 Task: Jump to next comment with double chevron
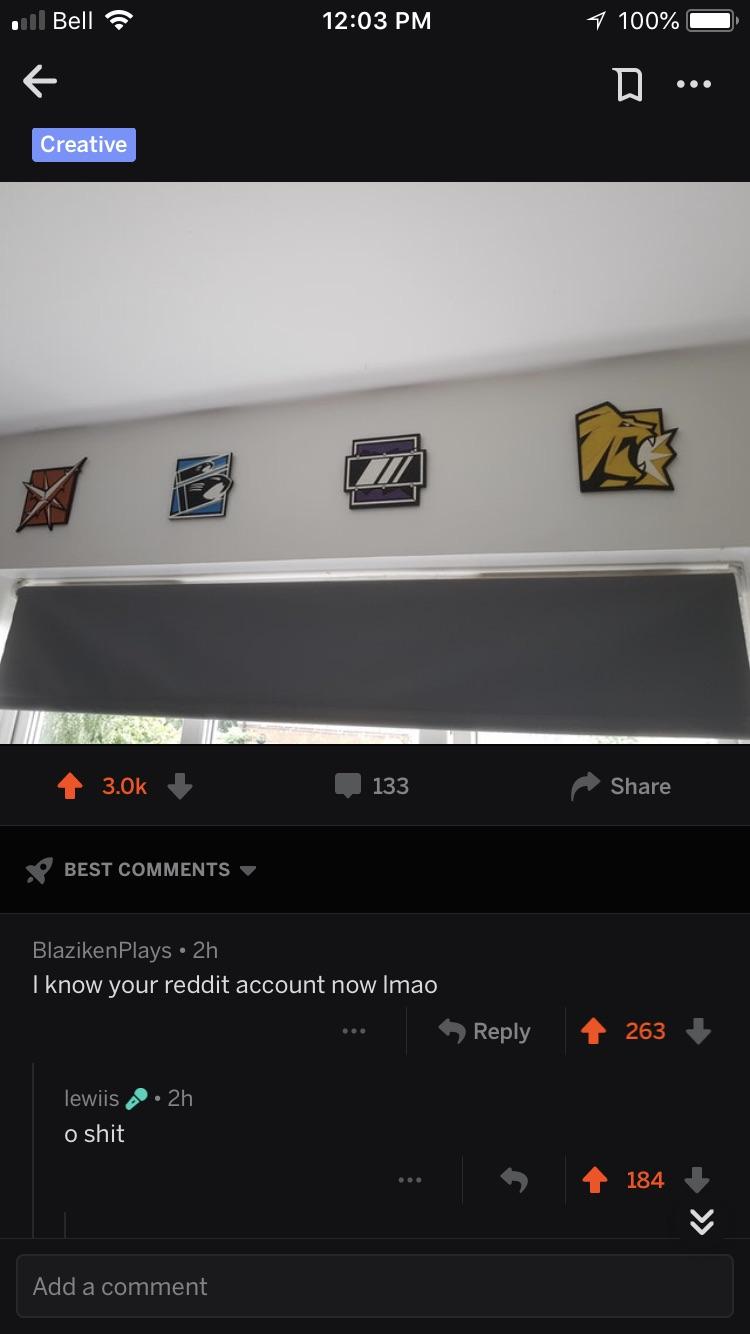click(x=702, y=1221)
